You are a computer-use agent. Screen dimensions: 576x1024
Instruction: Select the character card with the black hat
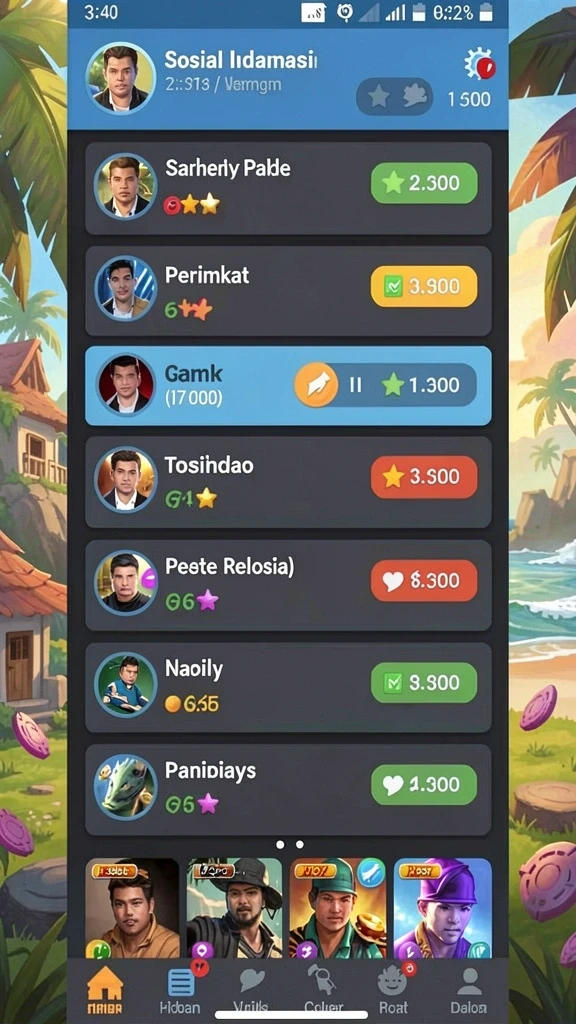pyautogui.click(x=234, y=908)
